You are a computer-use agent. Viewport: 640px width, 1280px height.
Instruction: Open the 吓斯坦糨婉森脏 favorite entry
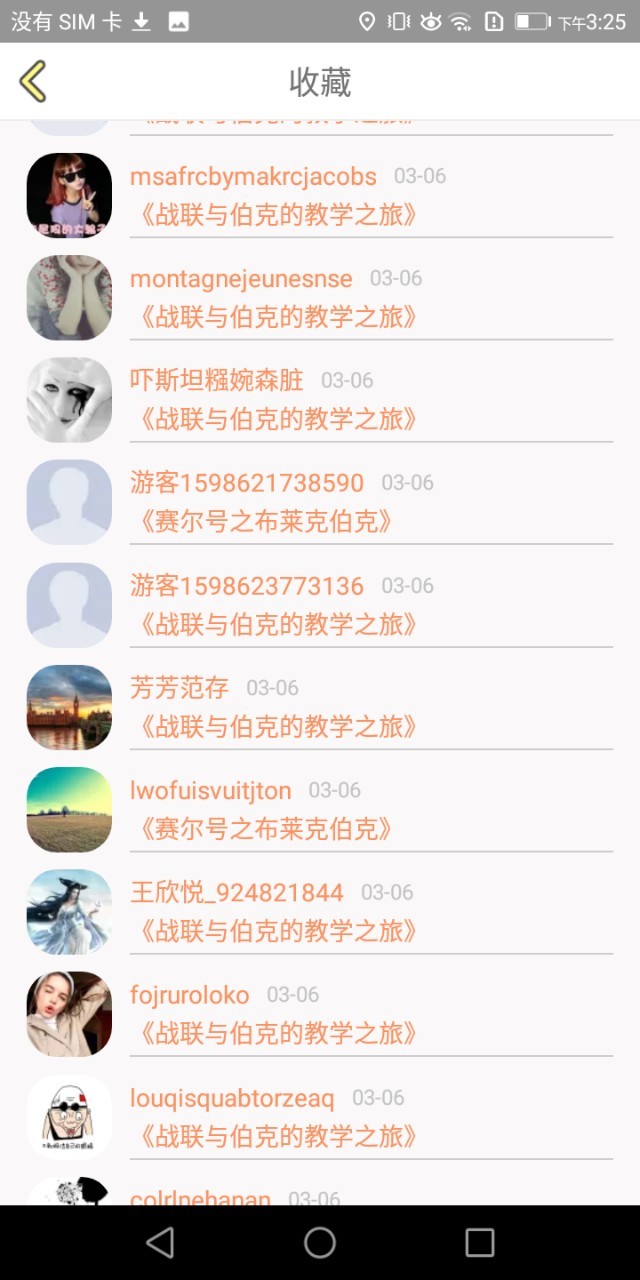click(x=320, y=400)
